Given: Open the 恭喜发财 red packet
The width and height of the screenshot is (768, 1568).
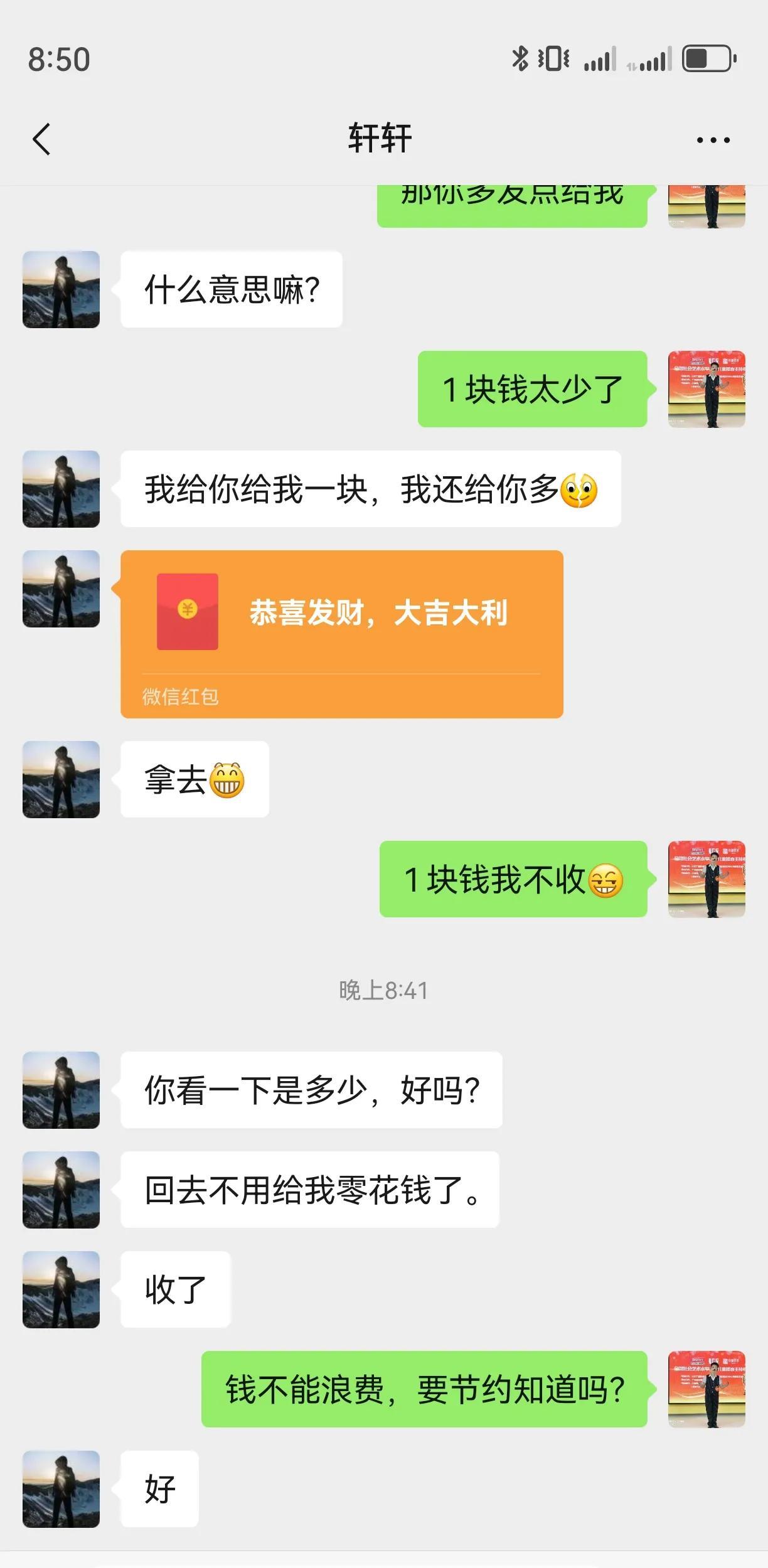Looking at the screenshot, I should pos(341,633).
